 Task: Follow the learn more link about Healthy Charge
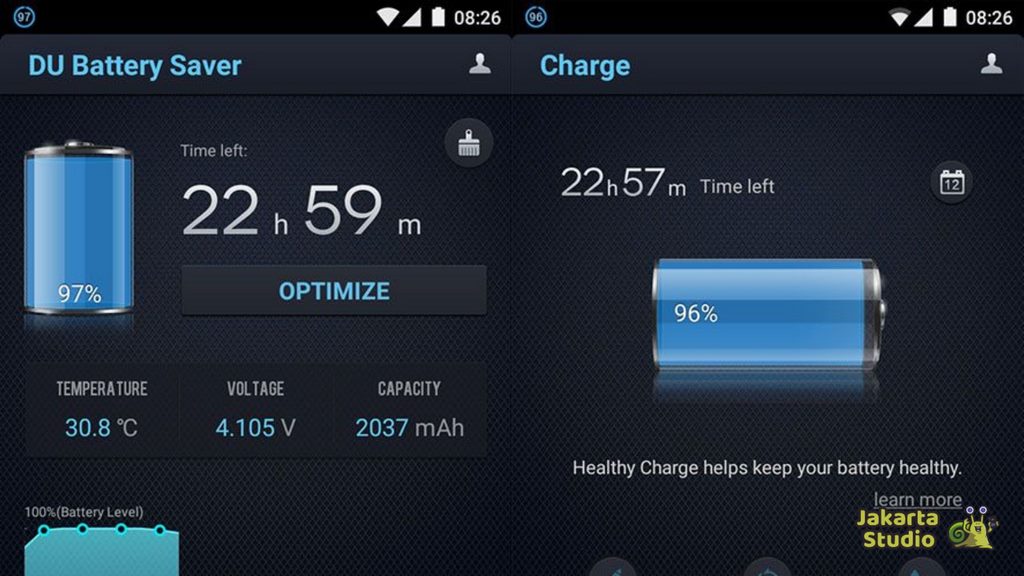pos(917,499)
